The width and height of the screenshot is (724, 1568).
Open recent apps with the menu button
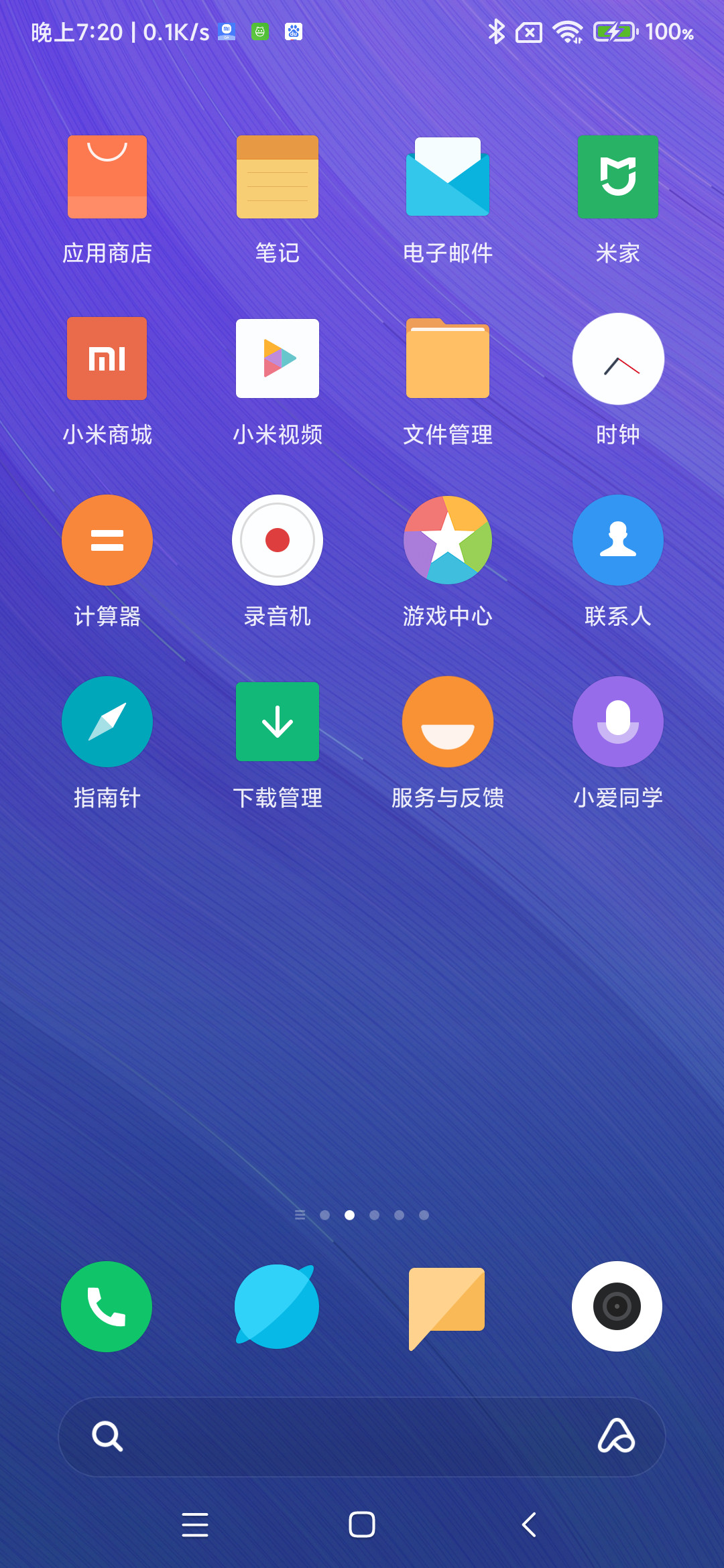point(195,1524)
